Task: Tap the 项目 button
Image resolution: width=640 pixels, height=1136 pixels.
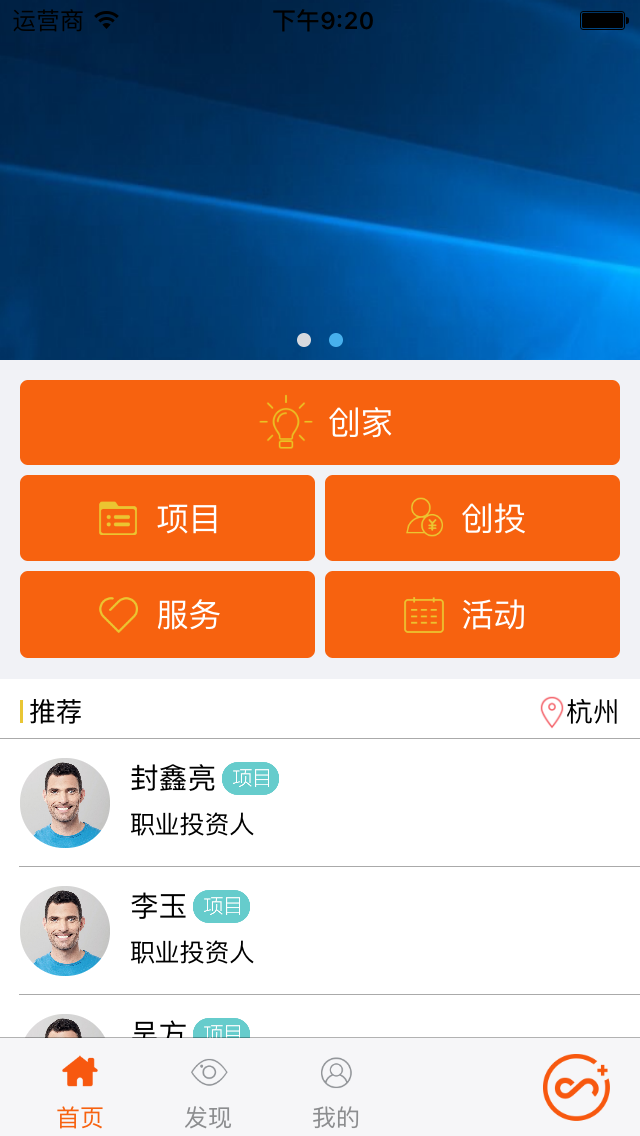Action: [167, 518]
